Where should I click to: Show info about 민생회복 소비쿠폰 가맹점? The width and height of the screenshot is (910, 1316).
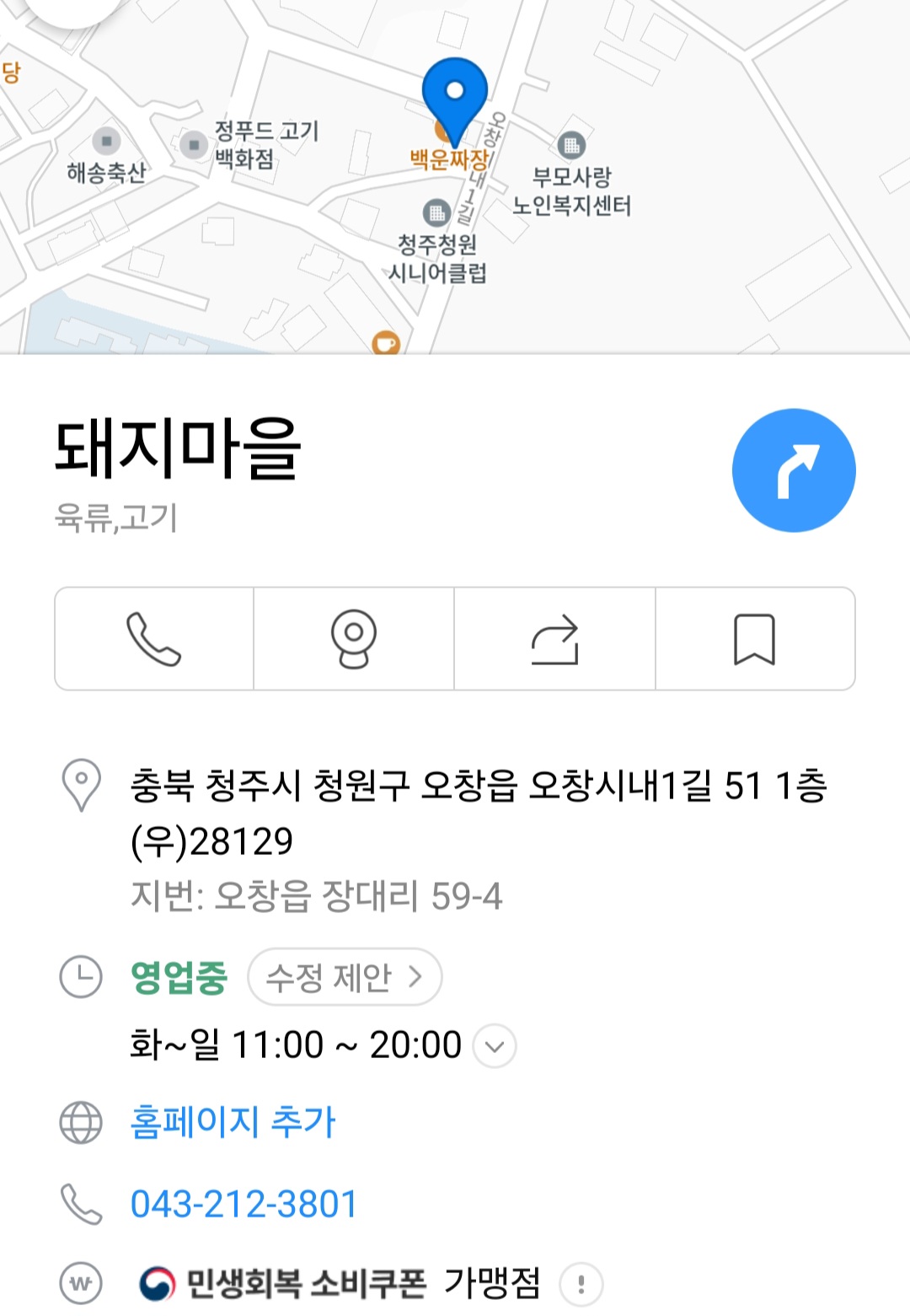581,1285
